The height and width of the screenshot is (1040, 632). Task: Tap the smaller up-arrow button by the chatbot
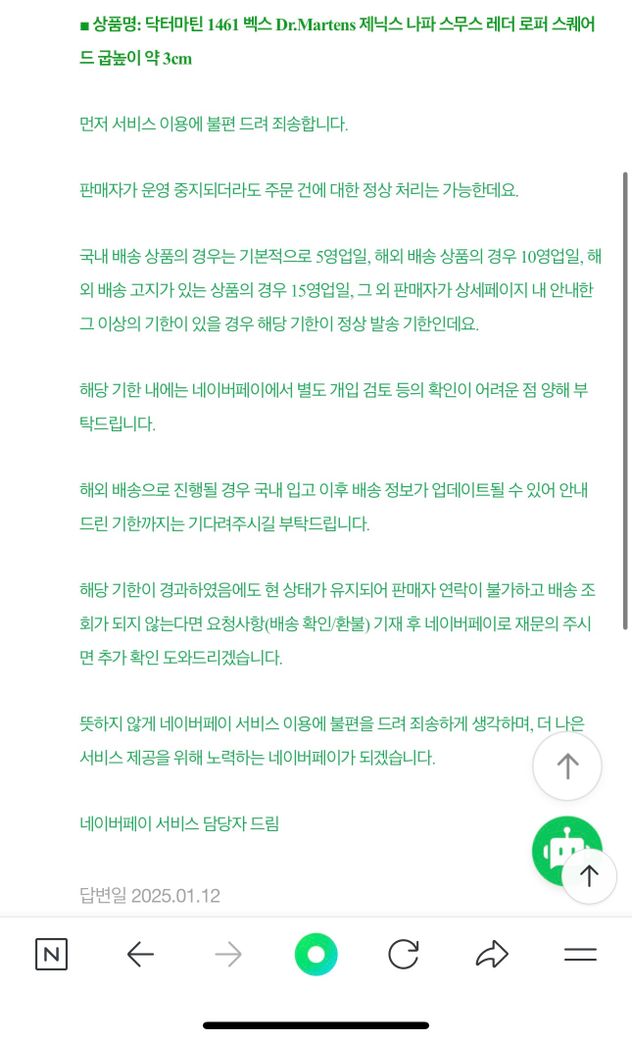(589, 876)
